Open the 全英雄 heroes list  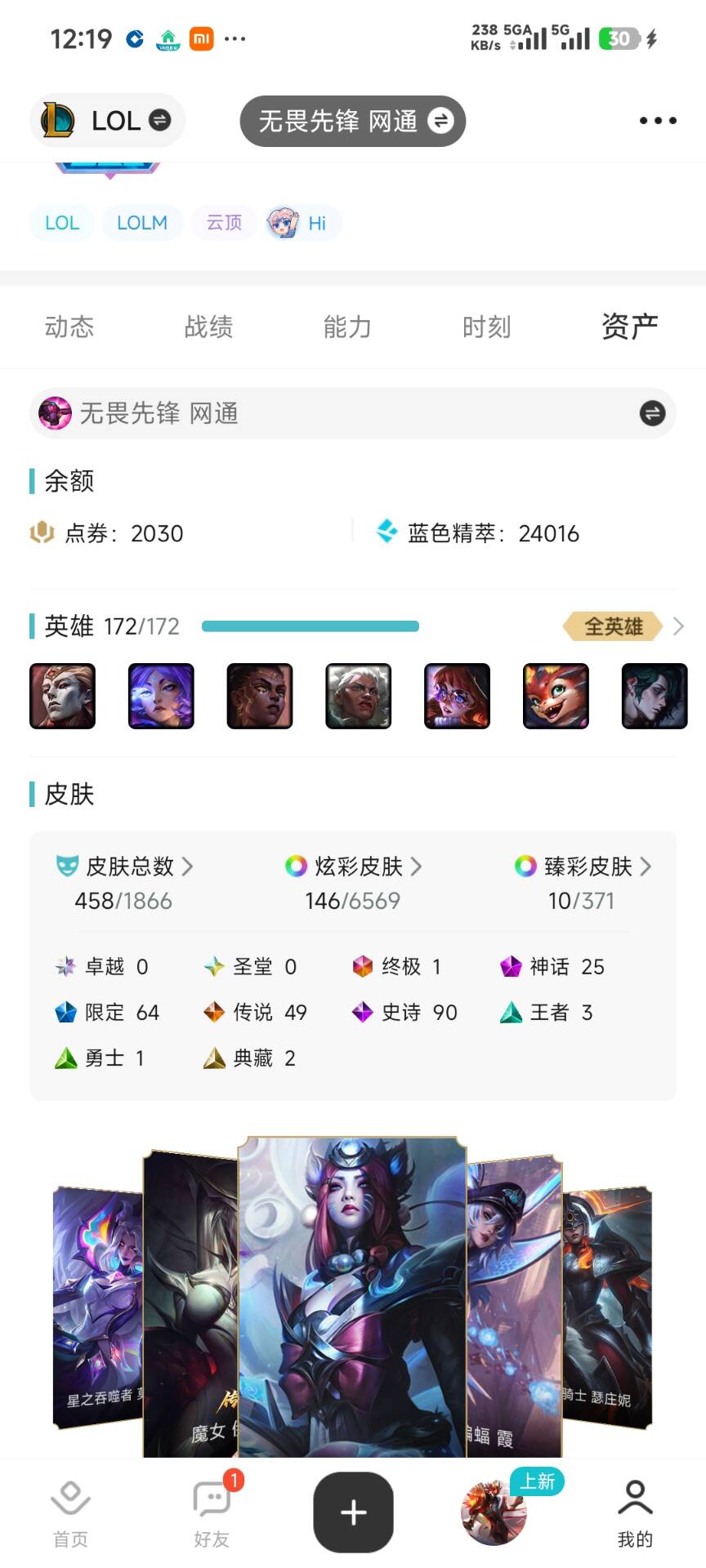pos(623,626)
